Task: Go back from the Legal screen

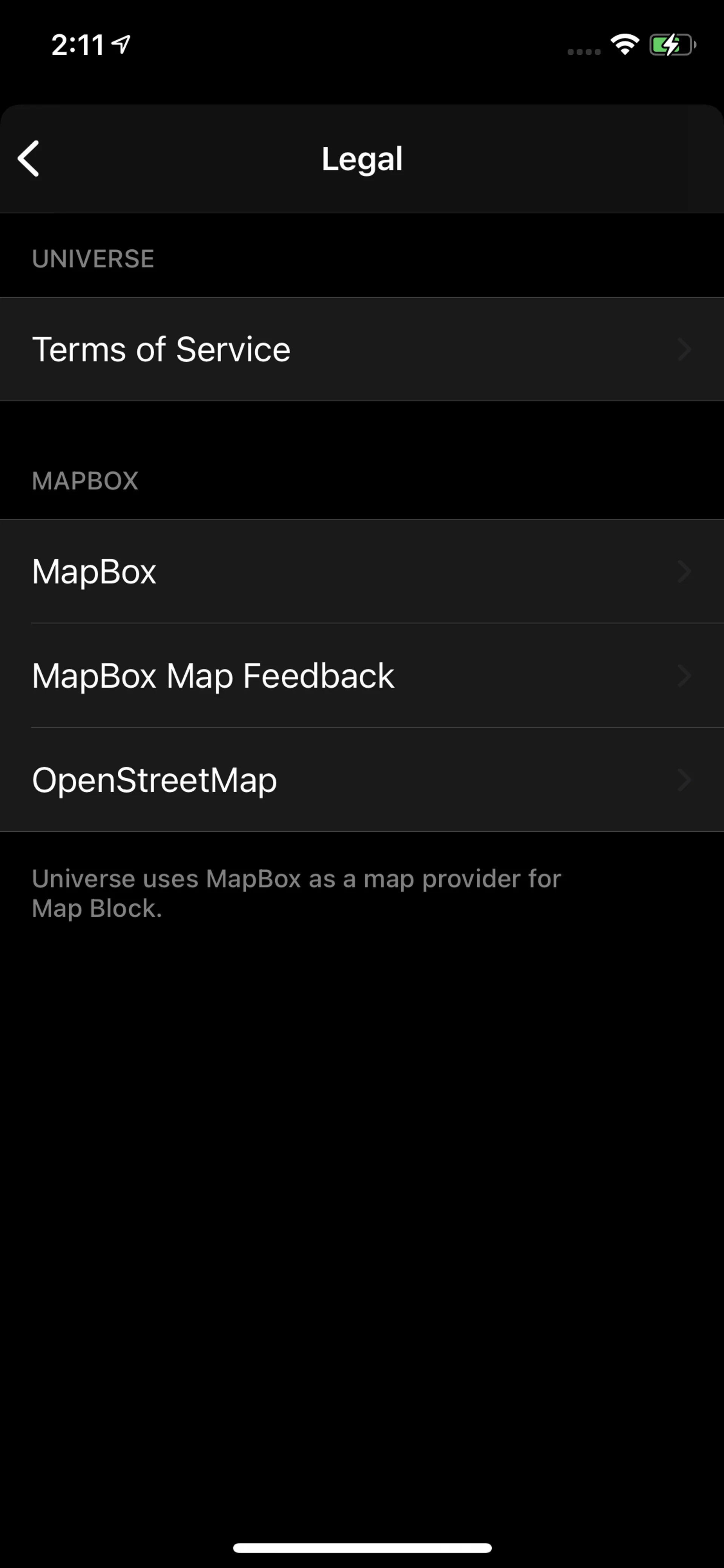Action: pos(29,158)
